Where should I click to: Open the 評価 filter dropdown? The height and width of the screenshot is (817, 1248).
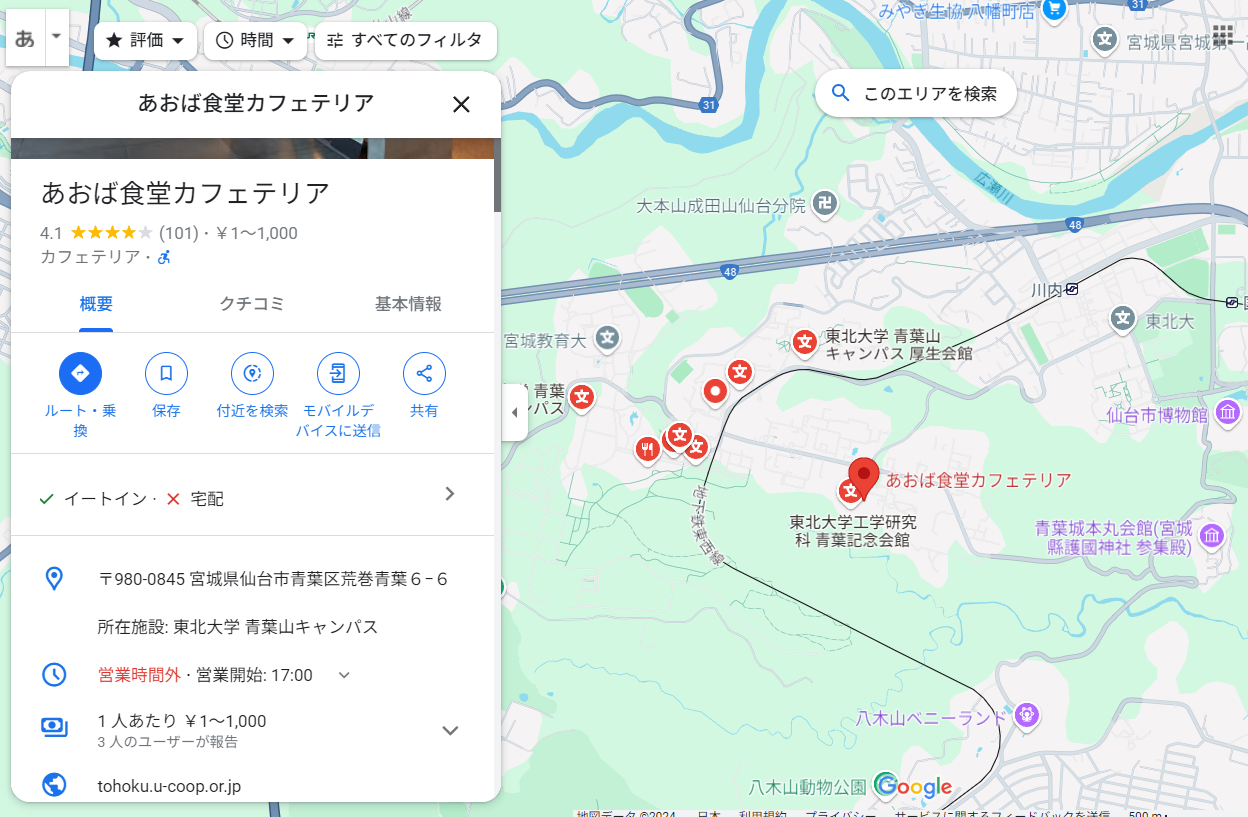[145, 41]
